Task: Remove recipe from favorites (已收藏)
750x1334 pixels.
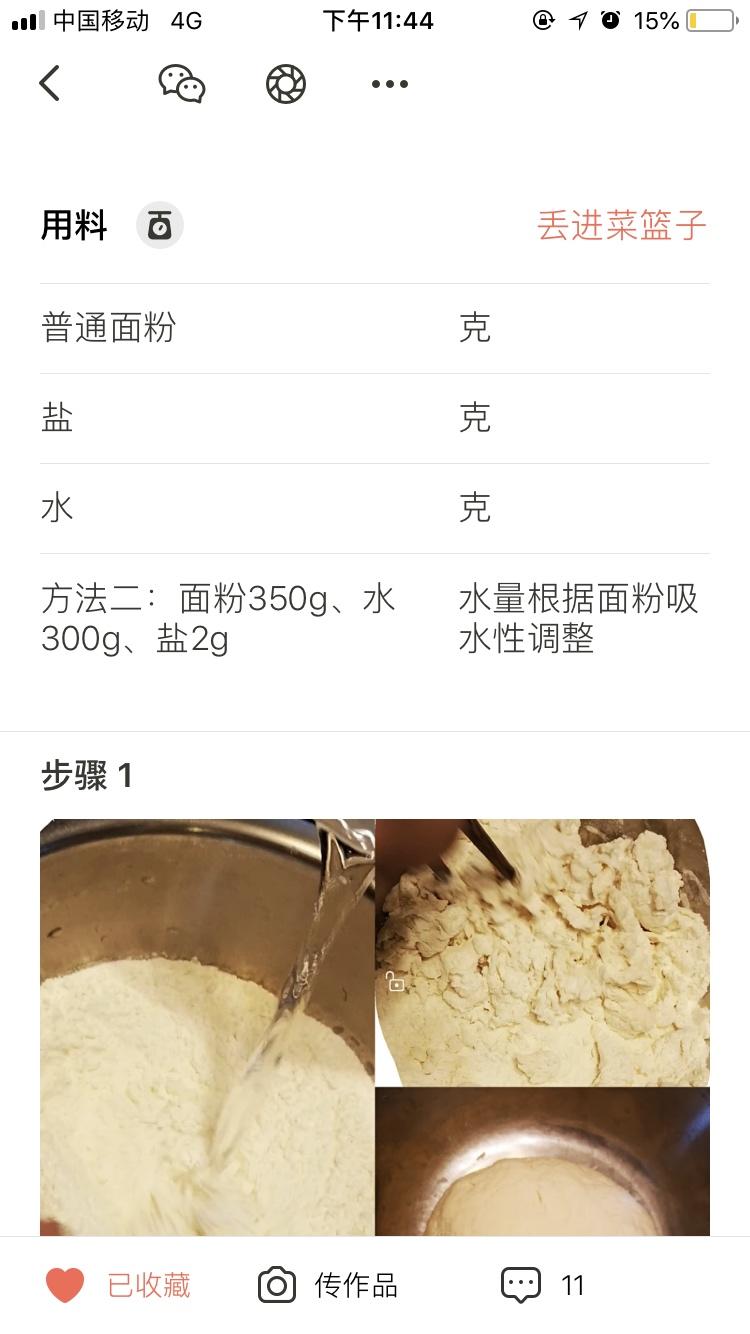Action: point(118,1285)
